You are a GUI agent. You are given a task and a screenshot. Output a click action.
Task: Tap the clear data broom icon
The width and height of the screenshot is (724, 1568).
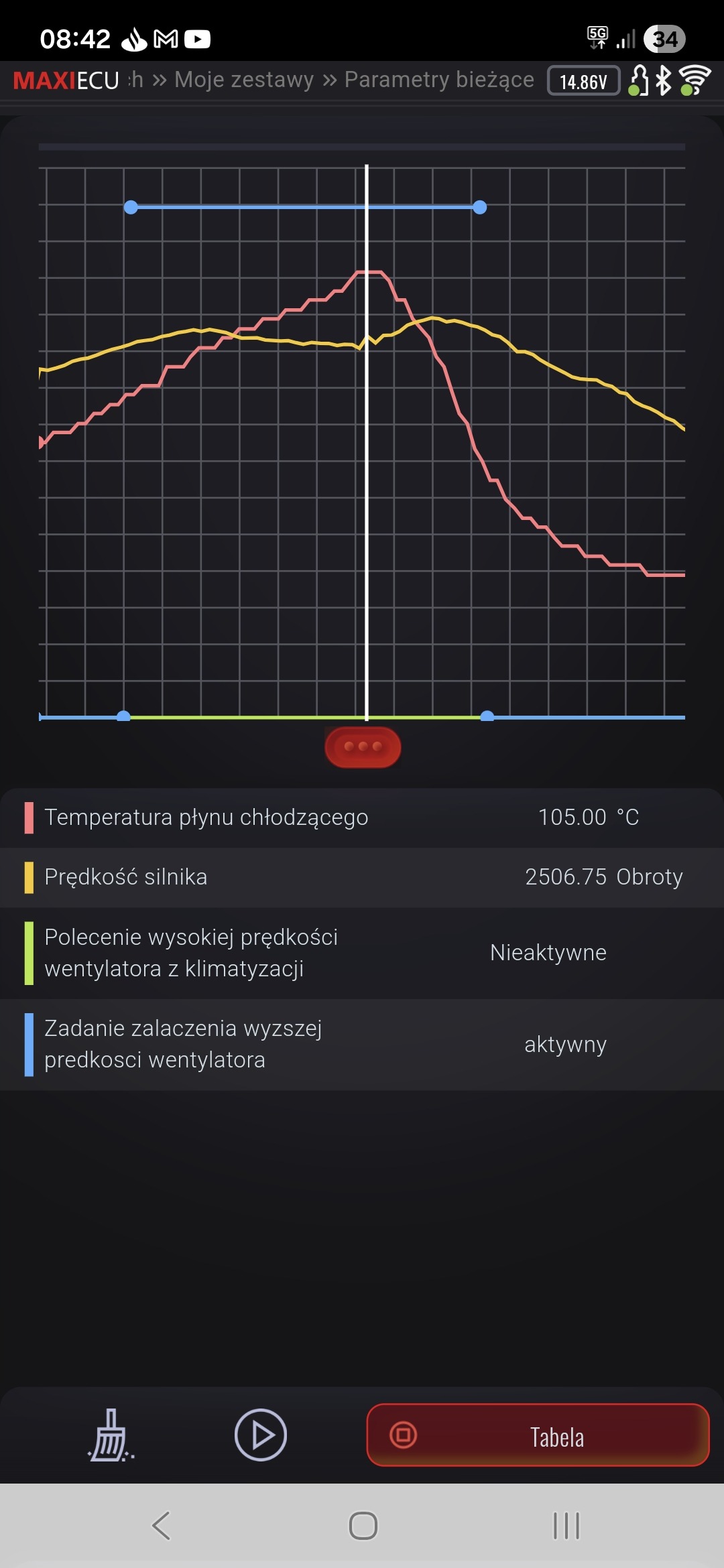point(111,1435)
